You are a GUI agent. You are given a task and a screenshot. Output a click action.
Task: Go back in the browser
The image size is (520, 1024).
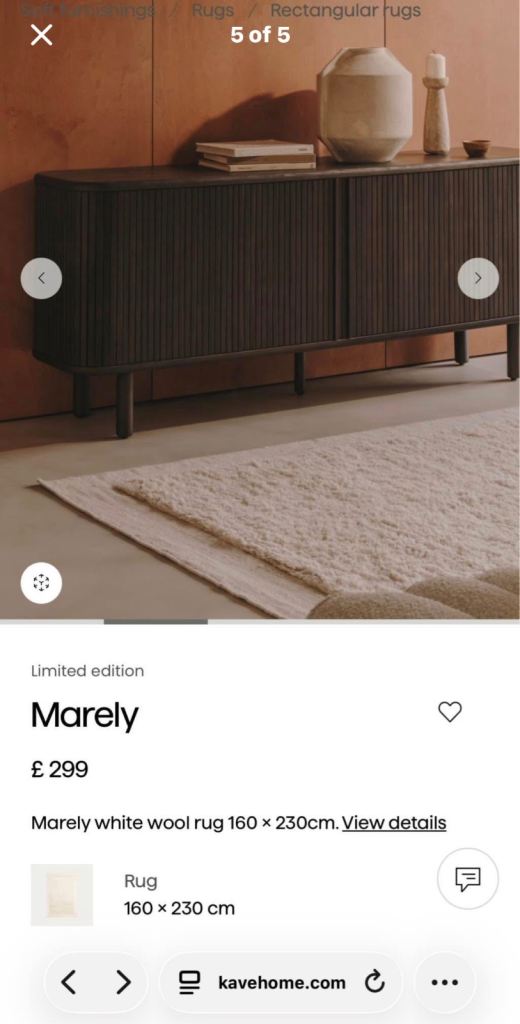[x=69, y=982]
